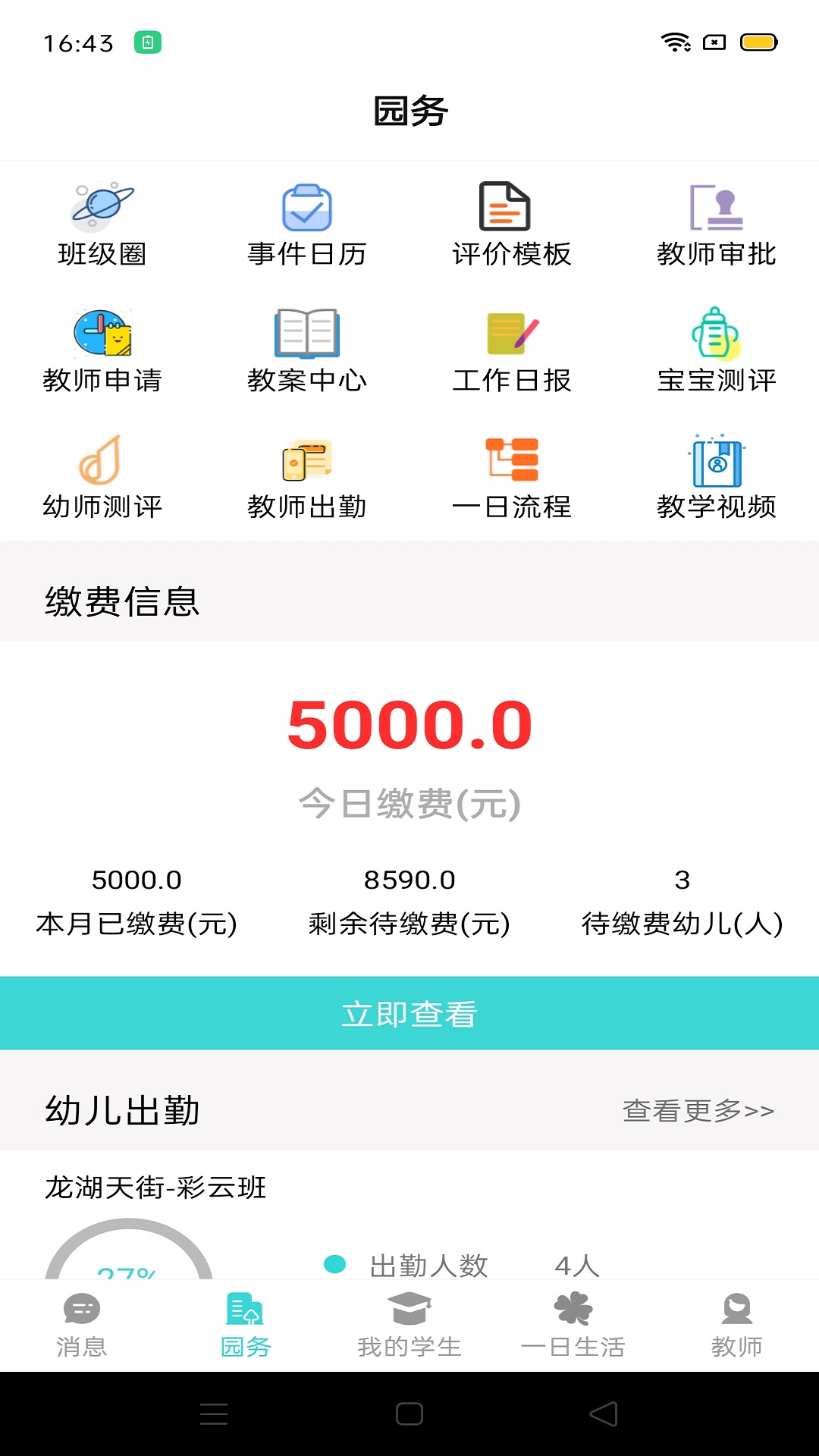Open 宝宝测评 baby assessment

pyautogui.click(x=717, y=350)
